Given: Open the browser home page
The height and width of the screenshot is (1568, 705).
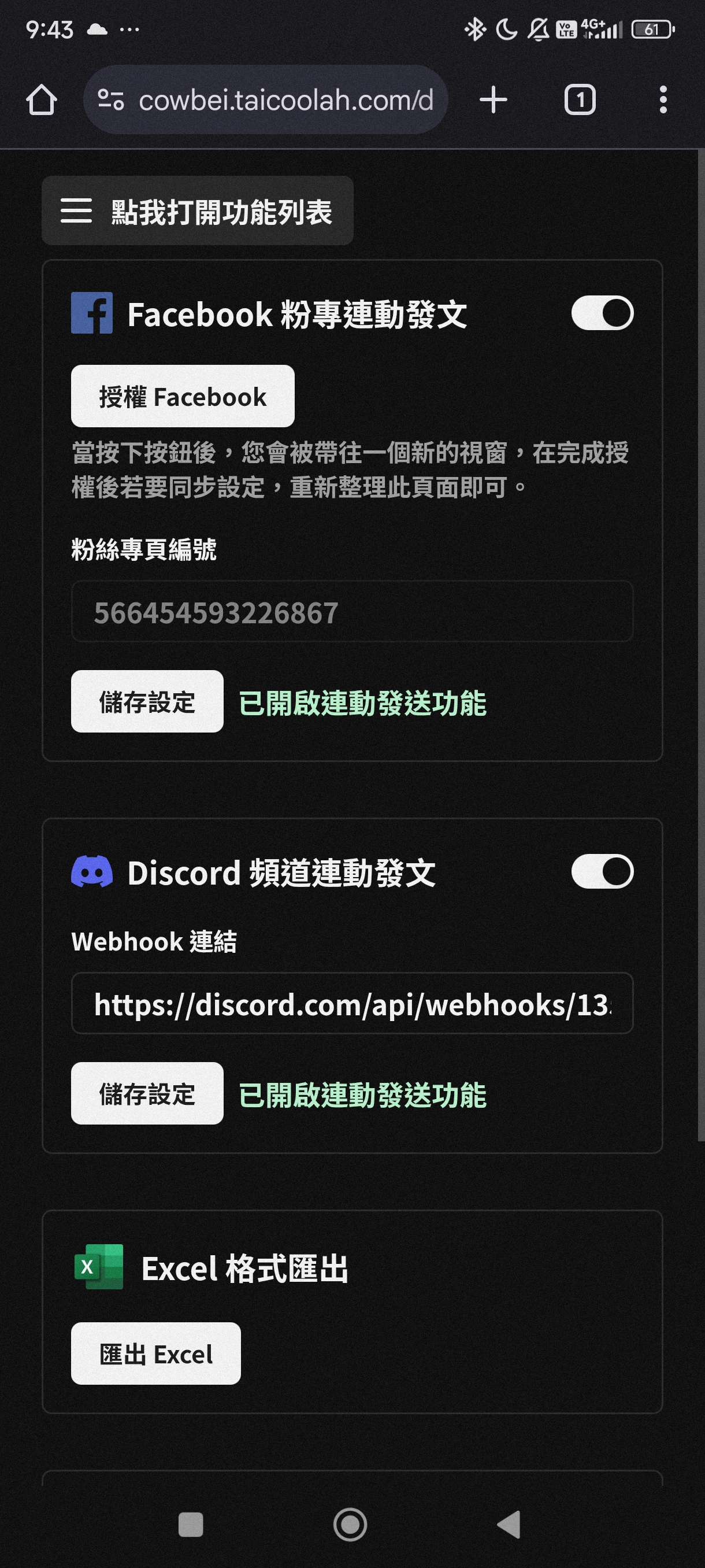Looking at the screenshot, I should tap(42, 100).
